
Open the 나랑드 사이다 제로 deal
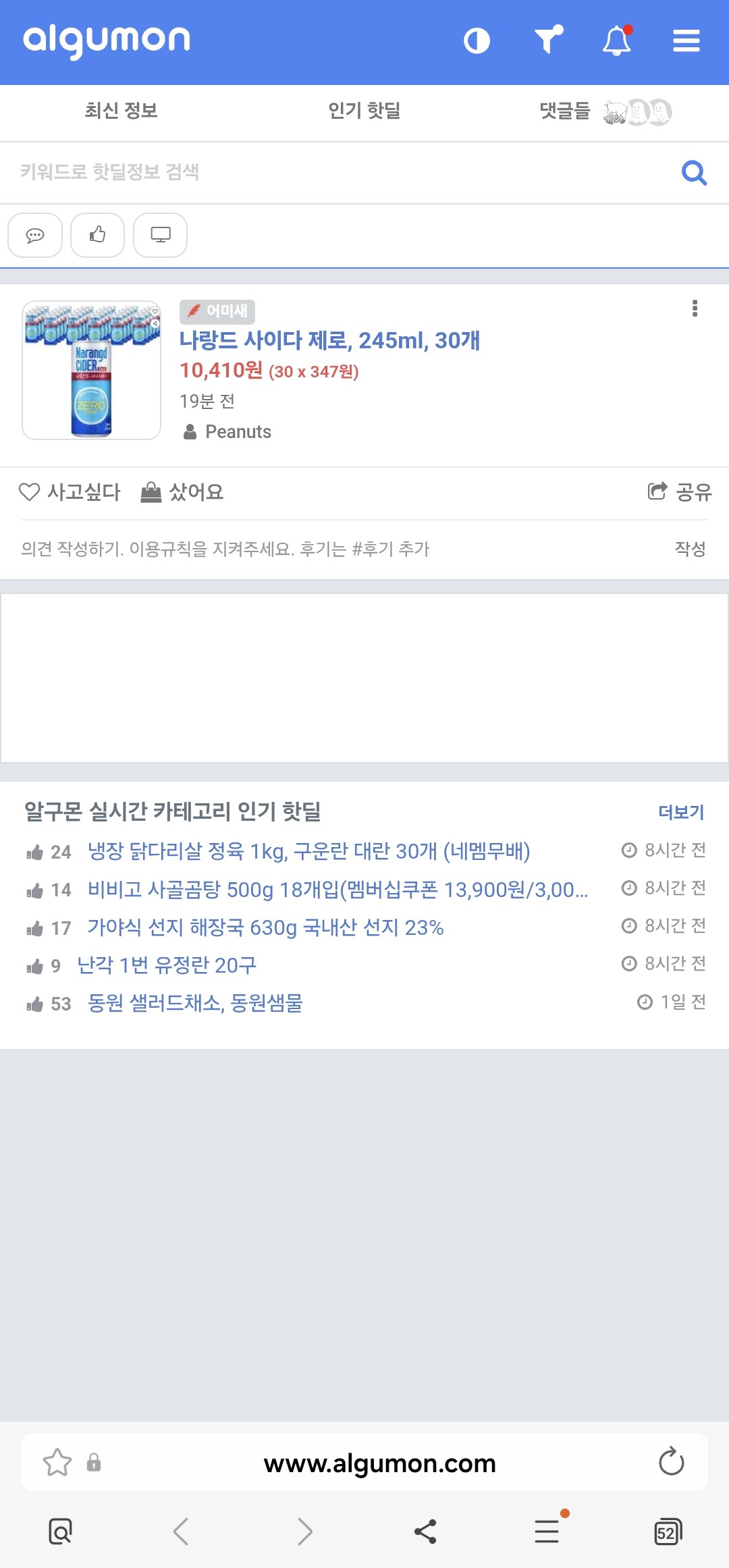pyautogui.click(x=329, y=341)
